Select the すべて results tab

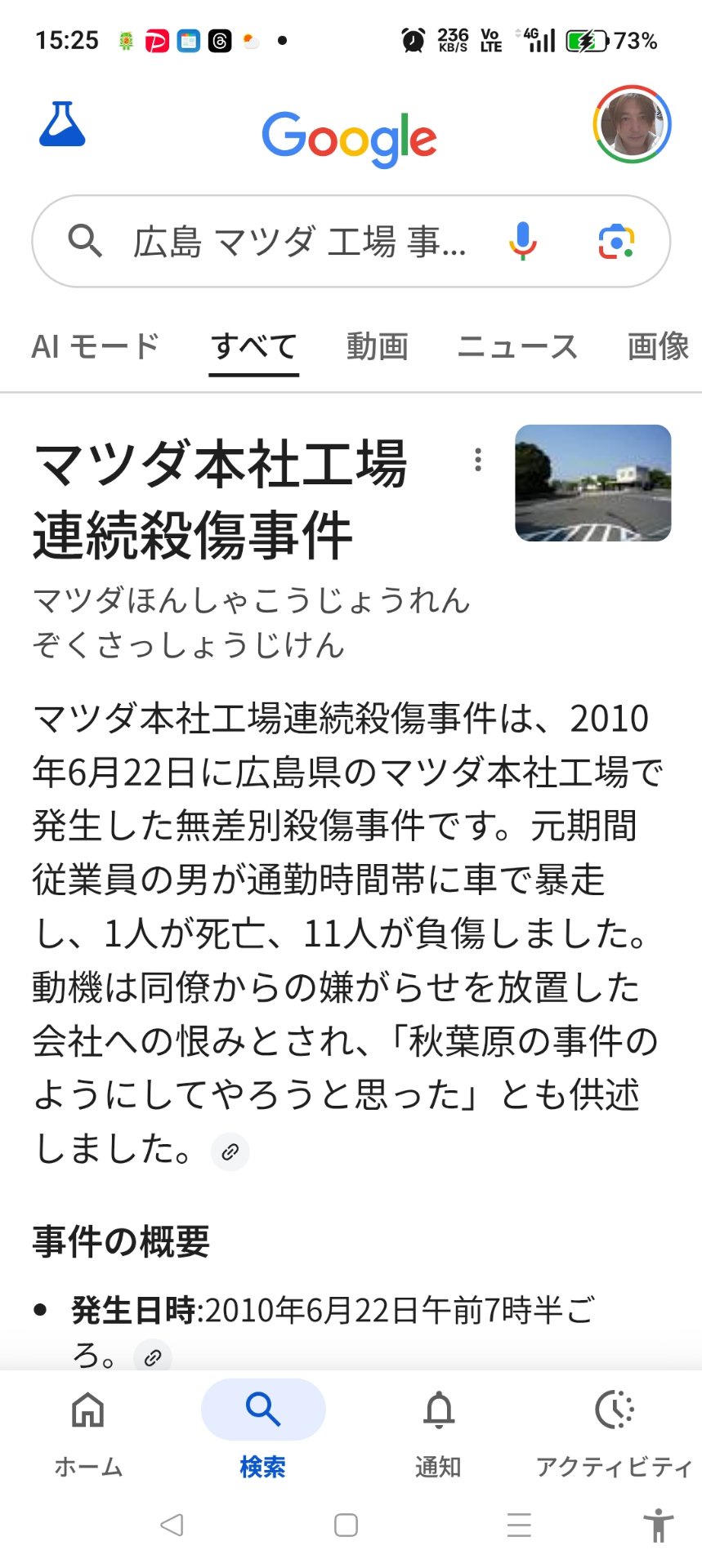point(253,346)
